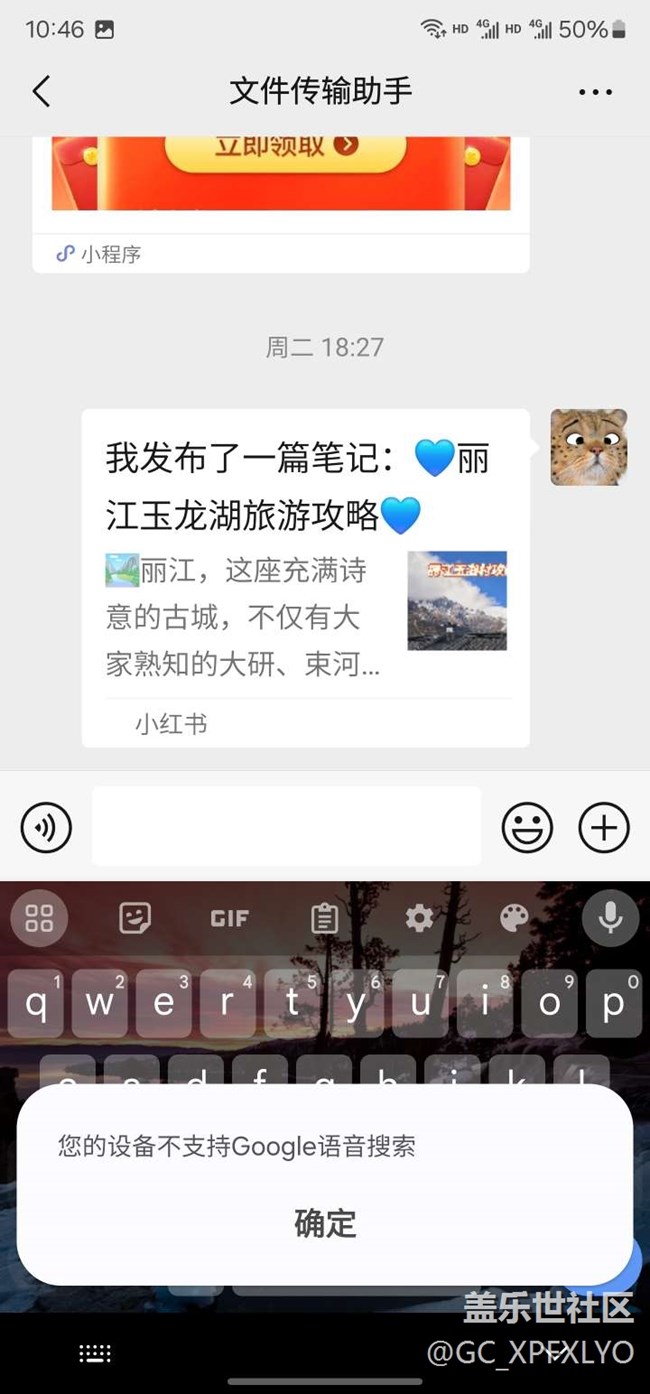
Task: Open keyboard settings gear
Action: (x=419, y=918)
